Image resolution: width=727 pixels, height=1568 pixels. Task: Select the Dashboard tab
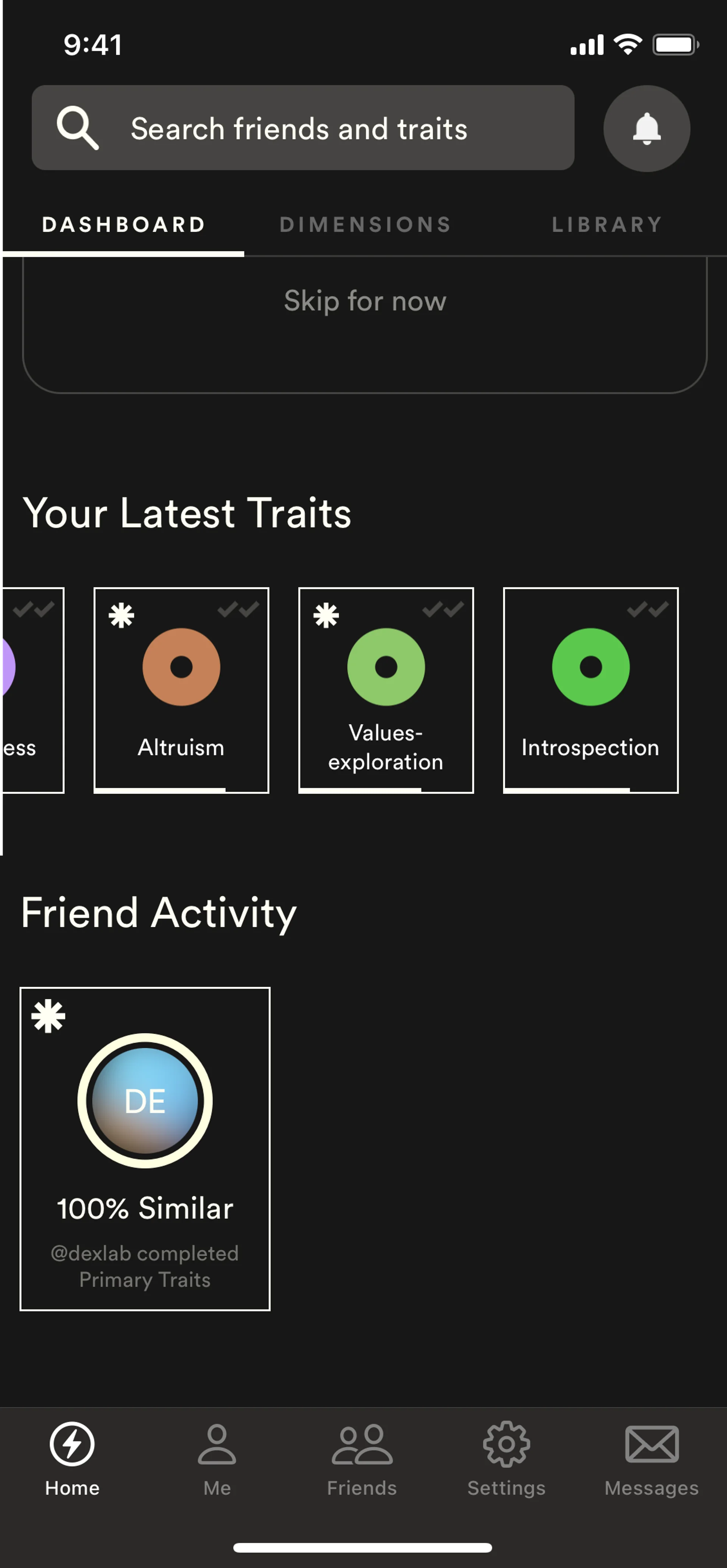point(123,224)
